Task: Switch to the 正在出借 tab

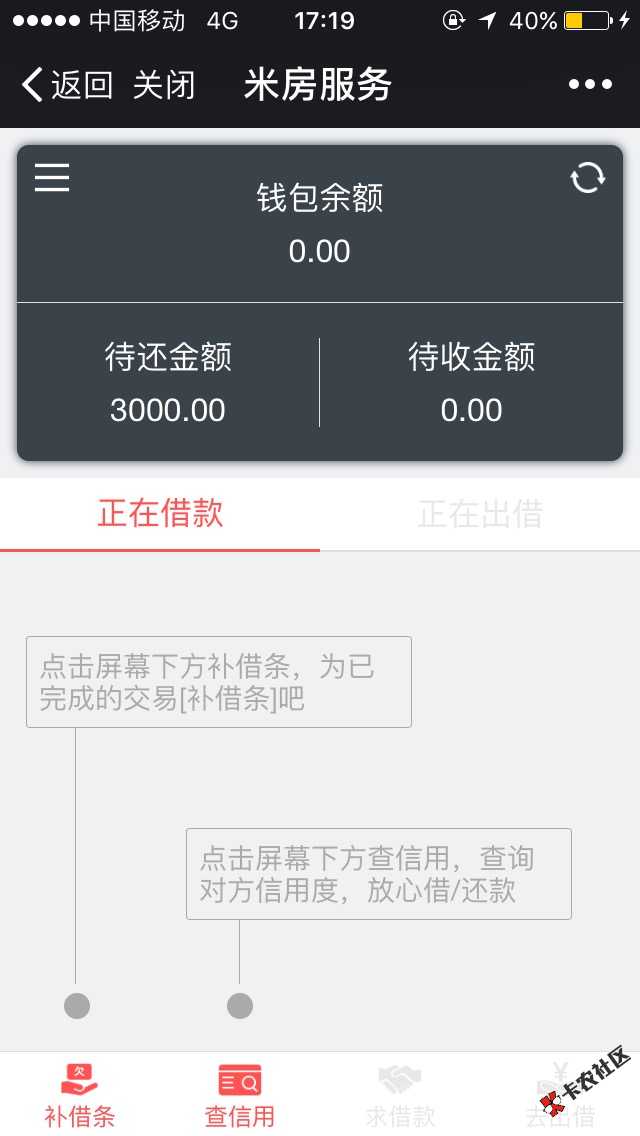Action: pyautogui.click(x=480, y=514)
